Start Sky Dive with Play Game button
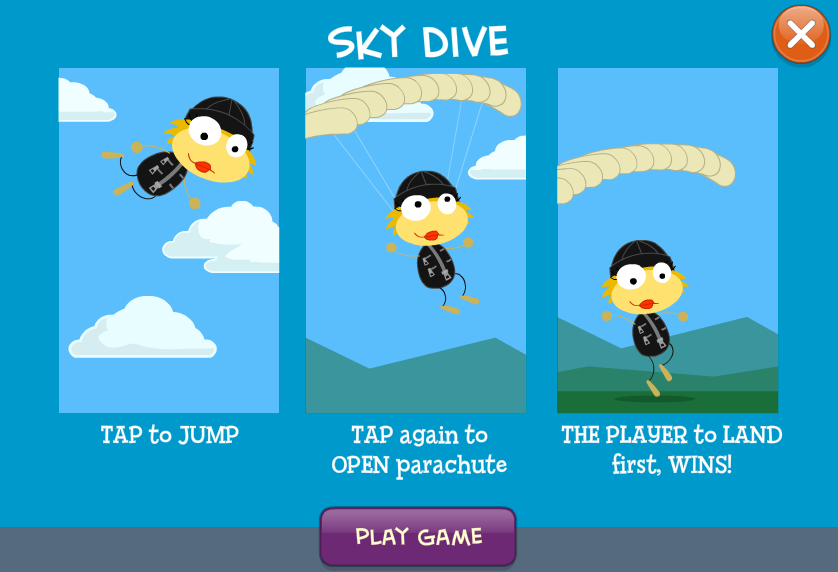 tap(418, 537)
